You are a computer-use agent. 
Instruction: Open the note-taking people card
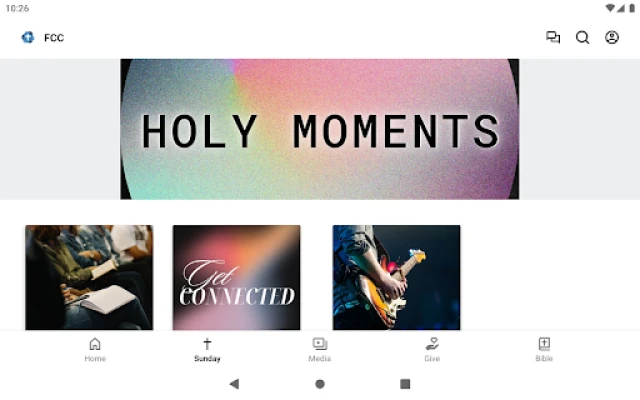point(89,277)
